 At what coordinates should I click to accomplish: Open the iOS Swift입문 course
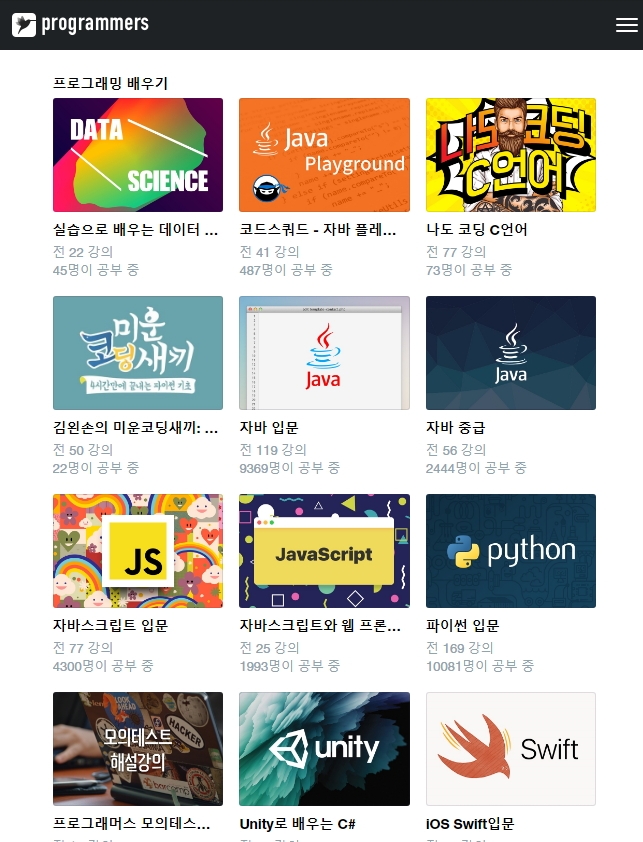511,749
